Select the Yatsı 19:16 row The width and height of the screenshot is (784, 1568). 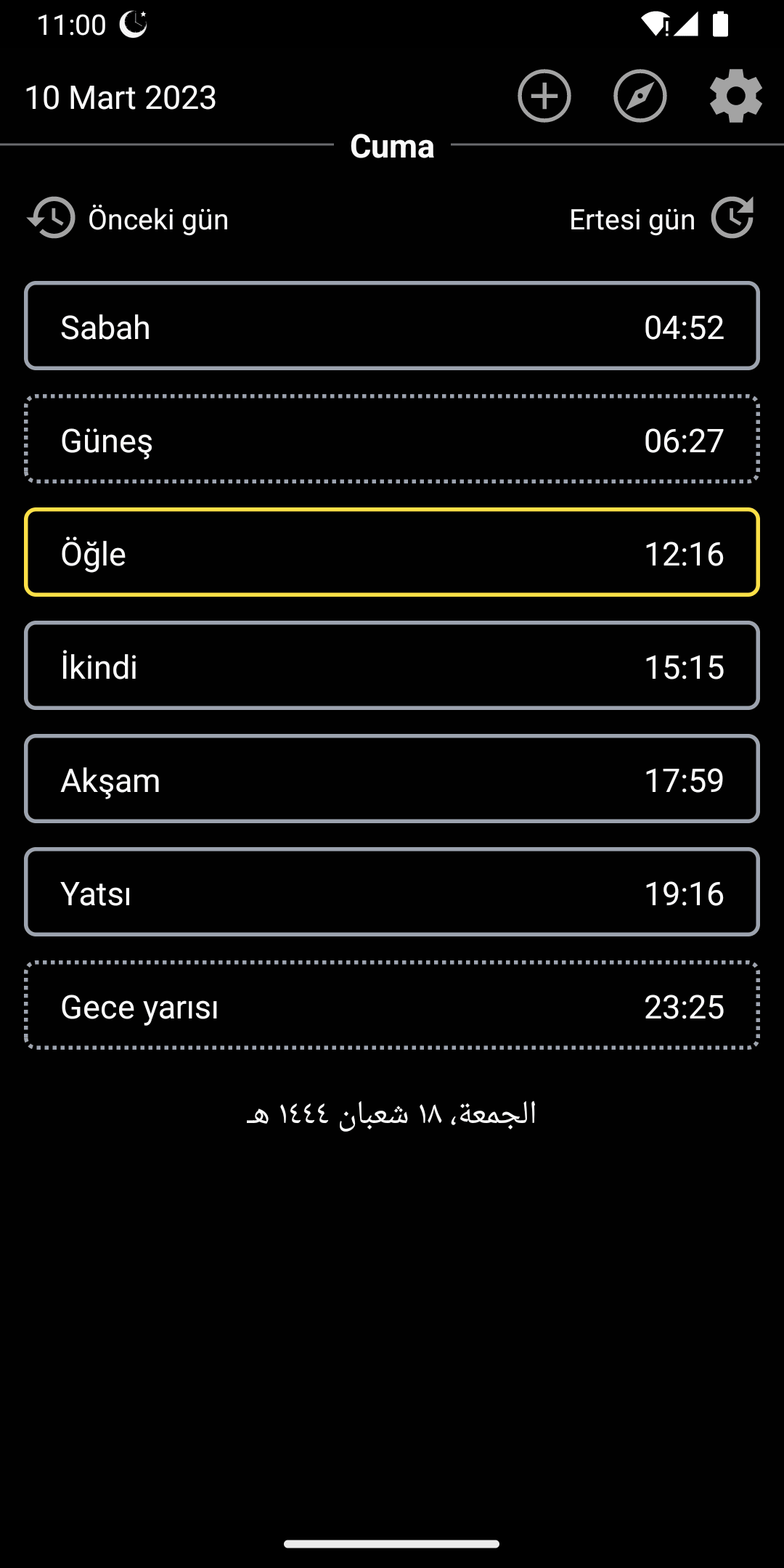click(392, 892)
